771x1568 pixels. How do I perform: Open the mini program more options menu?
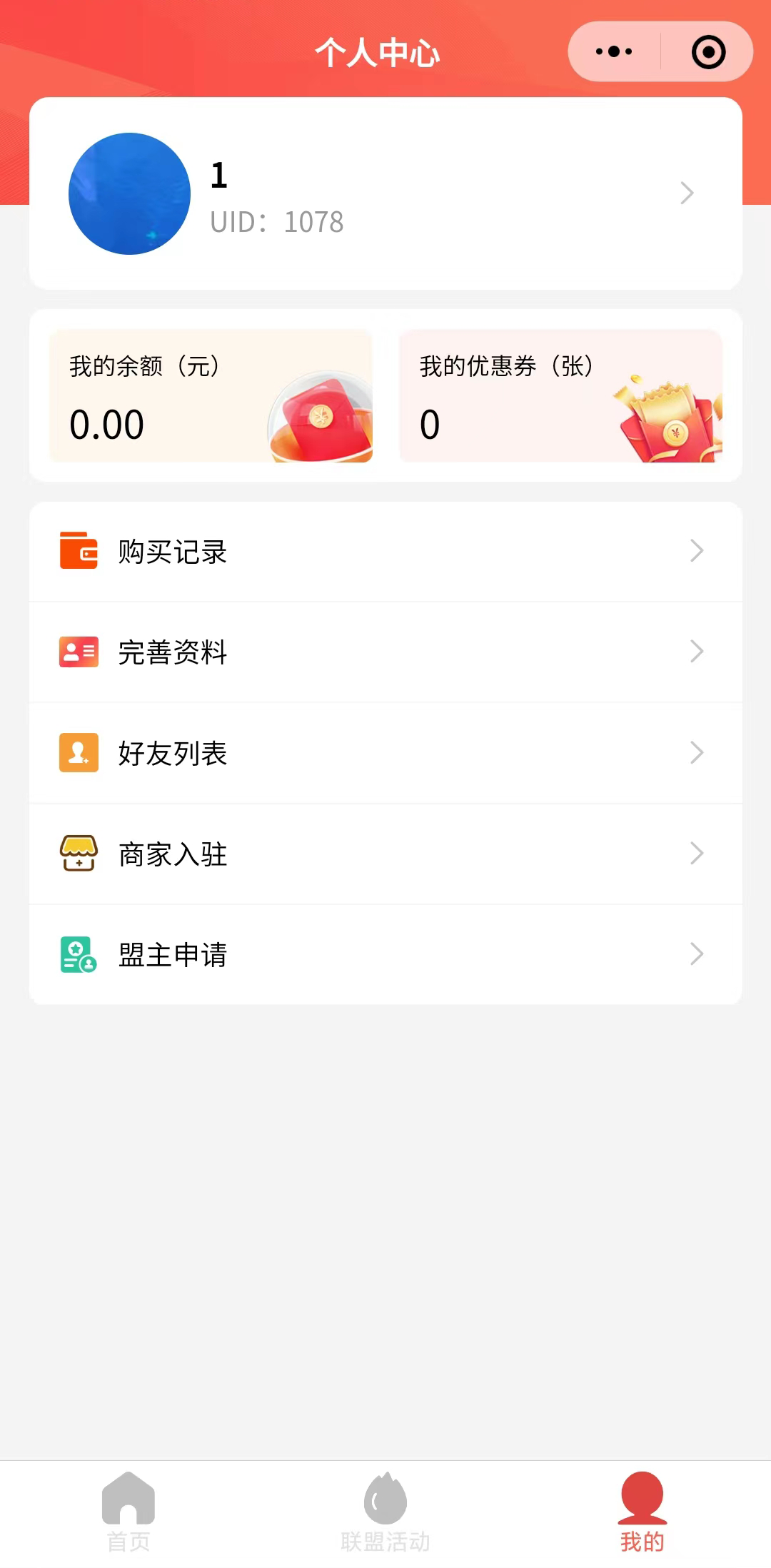click(x=614, y=51)
